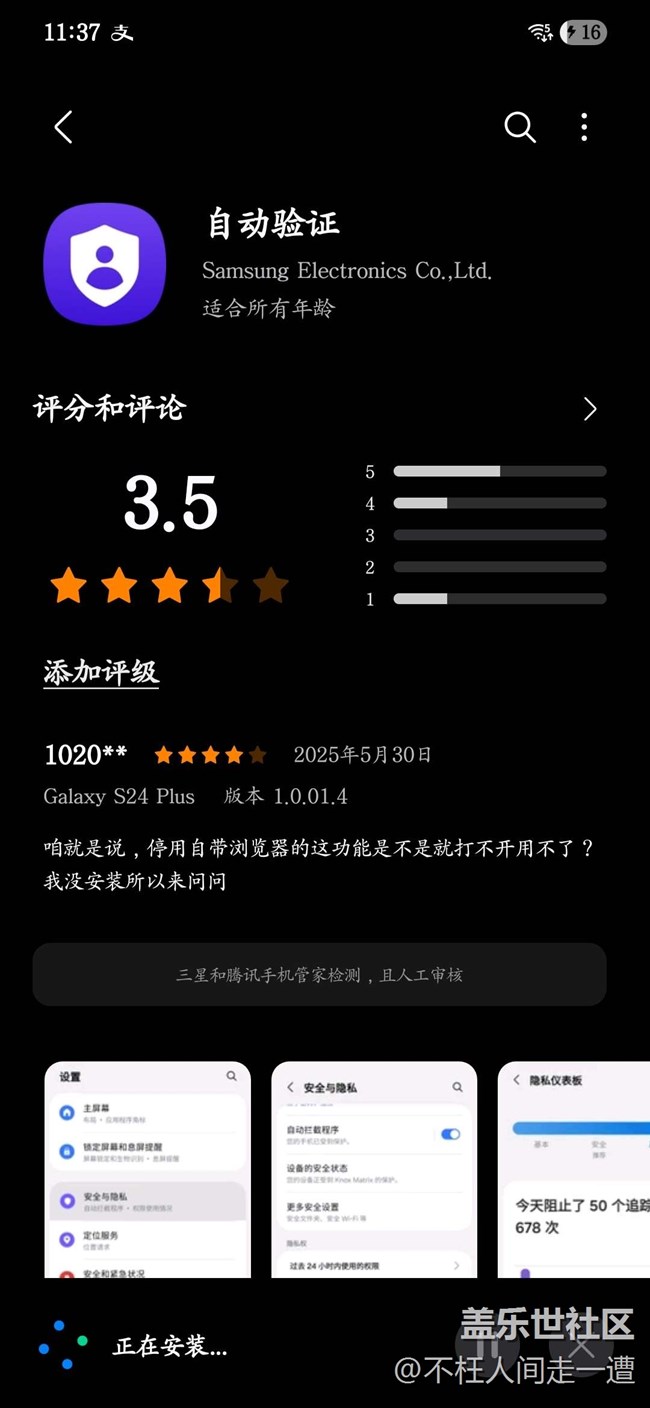Screen dimensions: 650x1408
Task: Open the three-dot overflow menu
Action: pyautogui.click(x=584, y=127)
